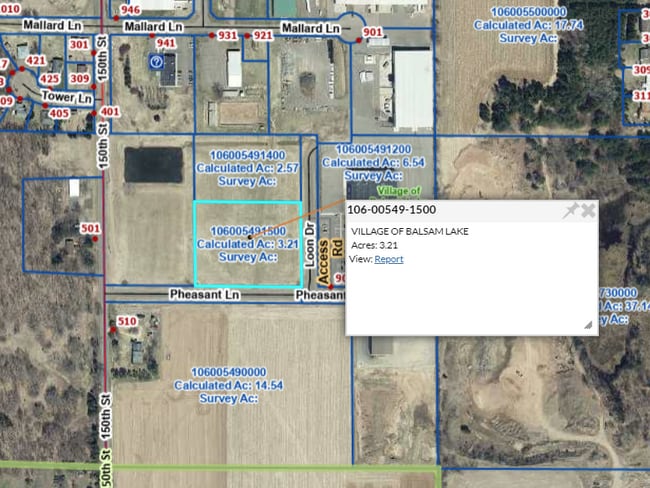Tap the address point 510
The height and width of the screenshot is (488, 650).
[x=113, y=330]
